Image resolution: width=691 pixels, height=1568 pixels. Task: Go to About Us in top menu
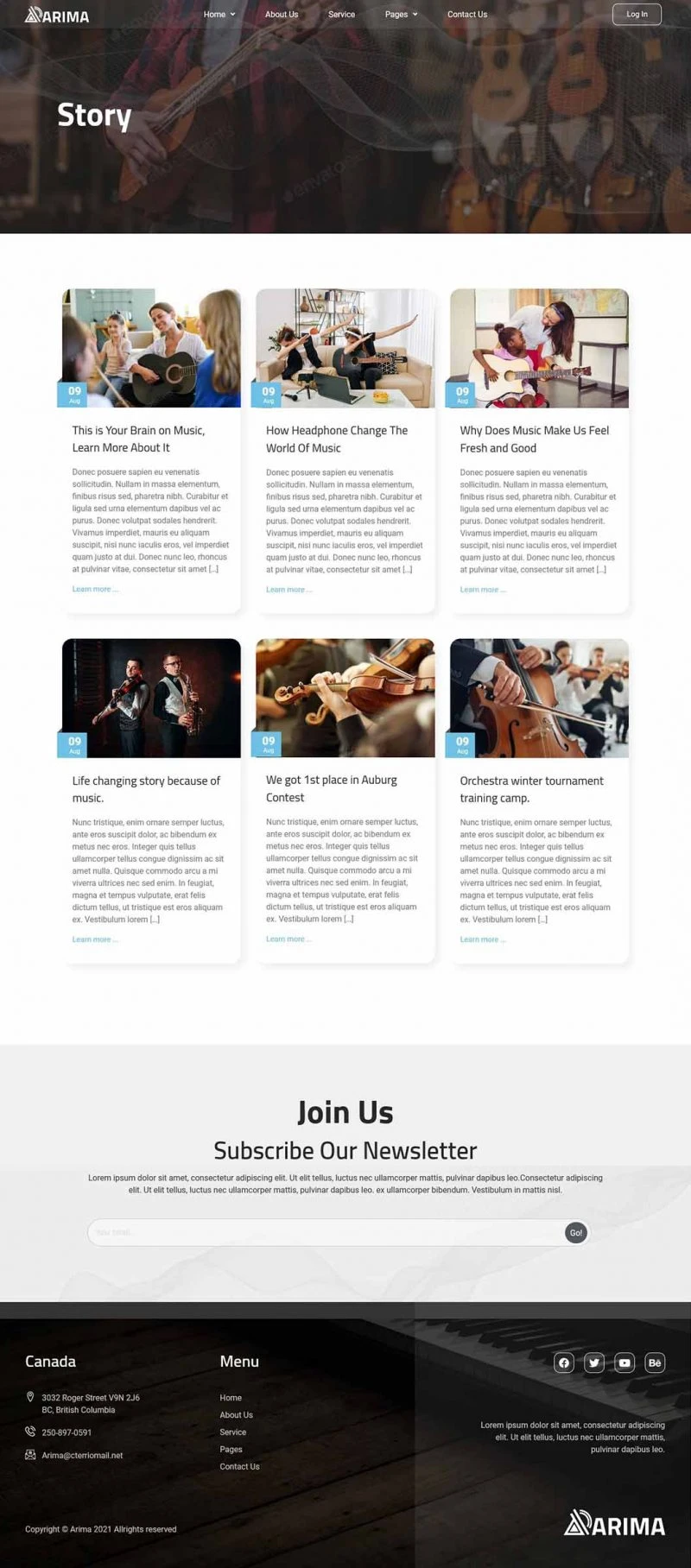click(x=282, y=14)
